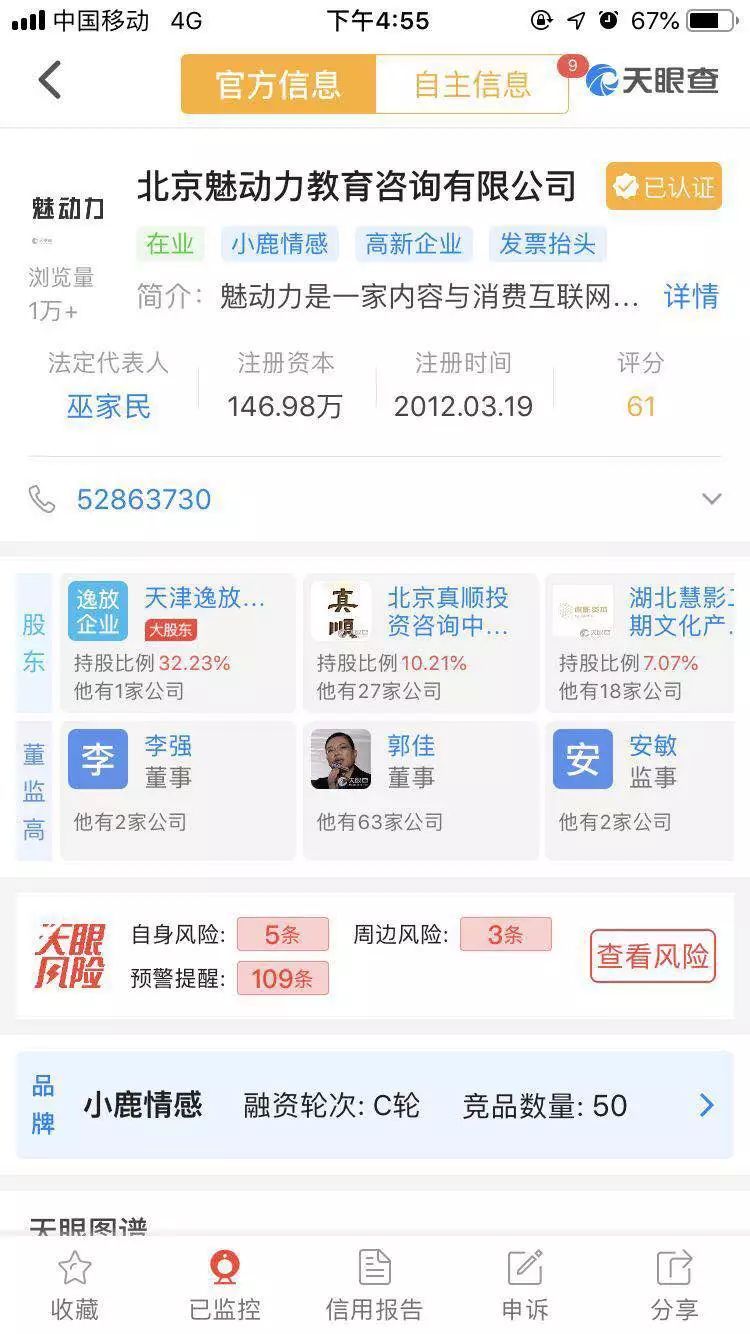
Task: View director 李强's card
Action: coord(178,790)
